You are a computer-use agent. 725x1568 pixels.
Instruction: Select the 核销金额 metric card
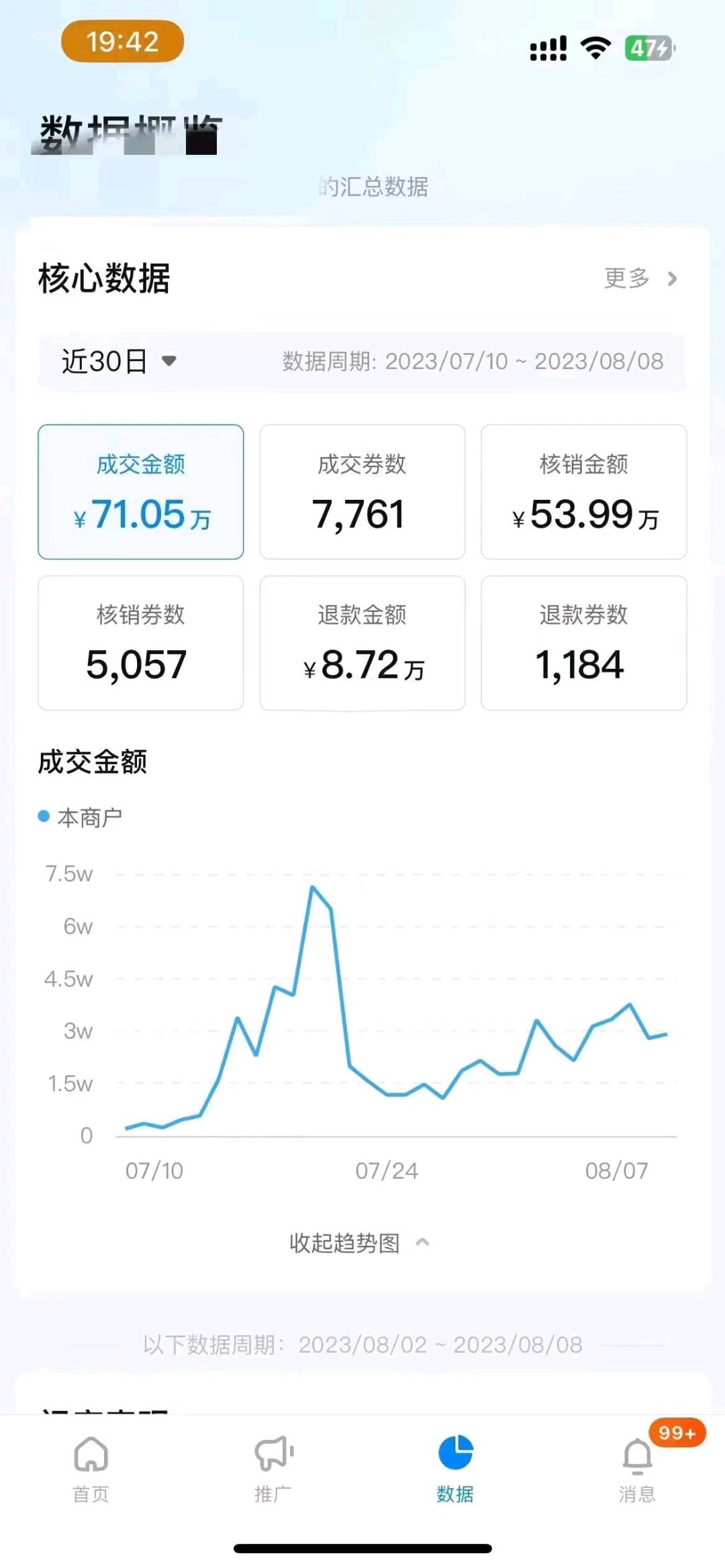pos(584,492)
